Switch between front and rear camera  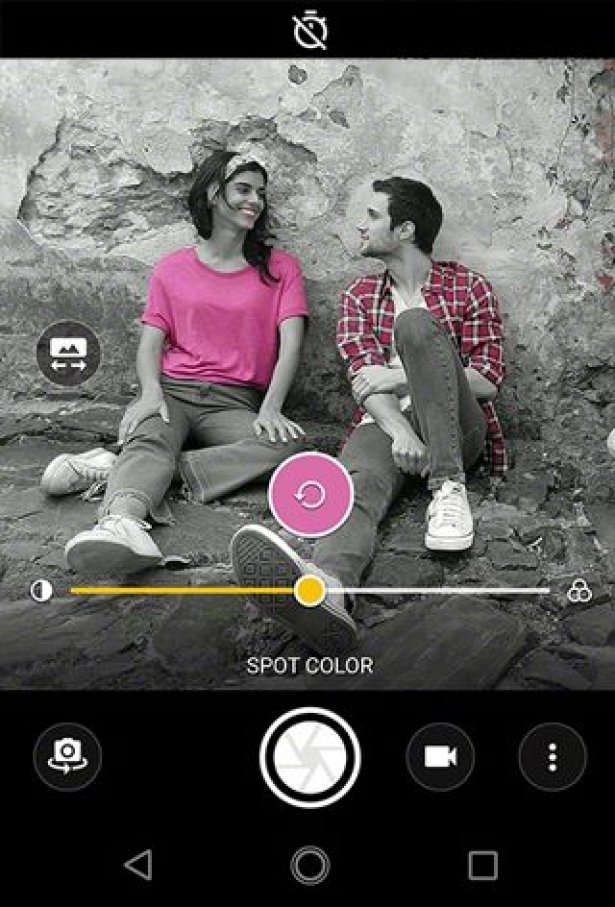pos(68,756)
